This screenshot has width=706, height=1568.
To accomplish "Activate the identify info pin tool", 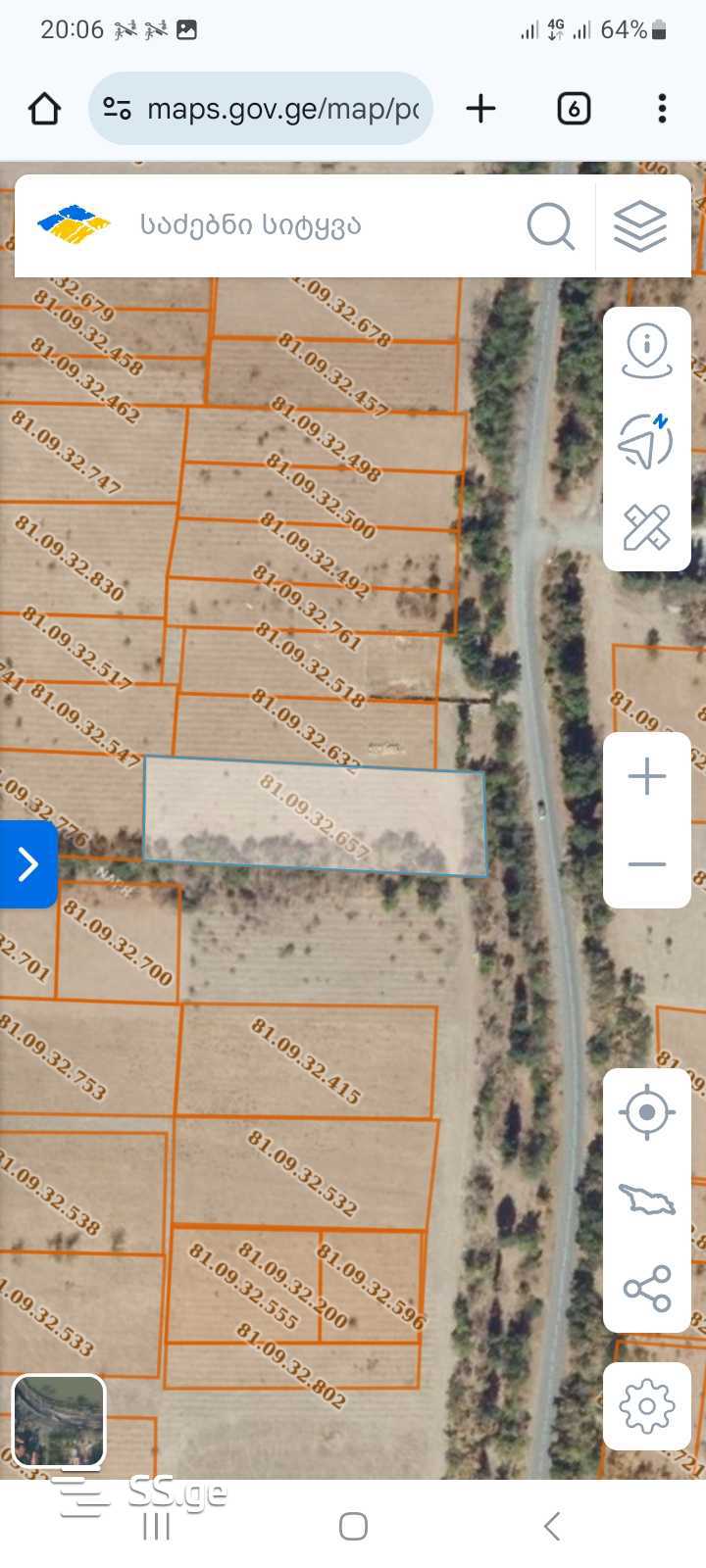I will pos(647,351).
